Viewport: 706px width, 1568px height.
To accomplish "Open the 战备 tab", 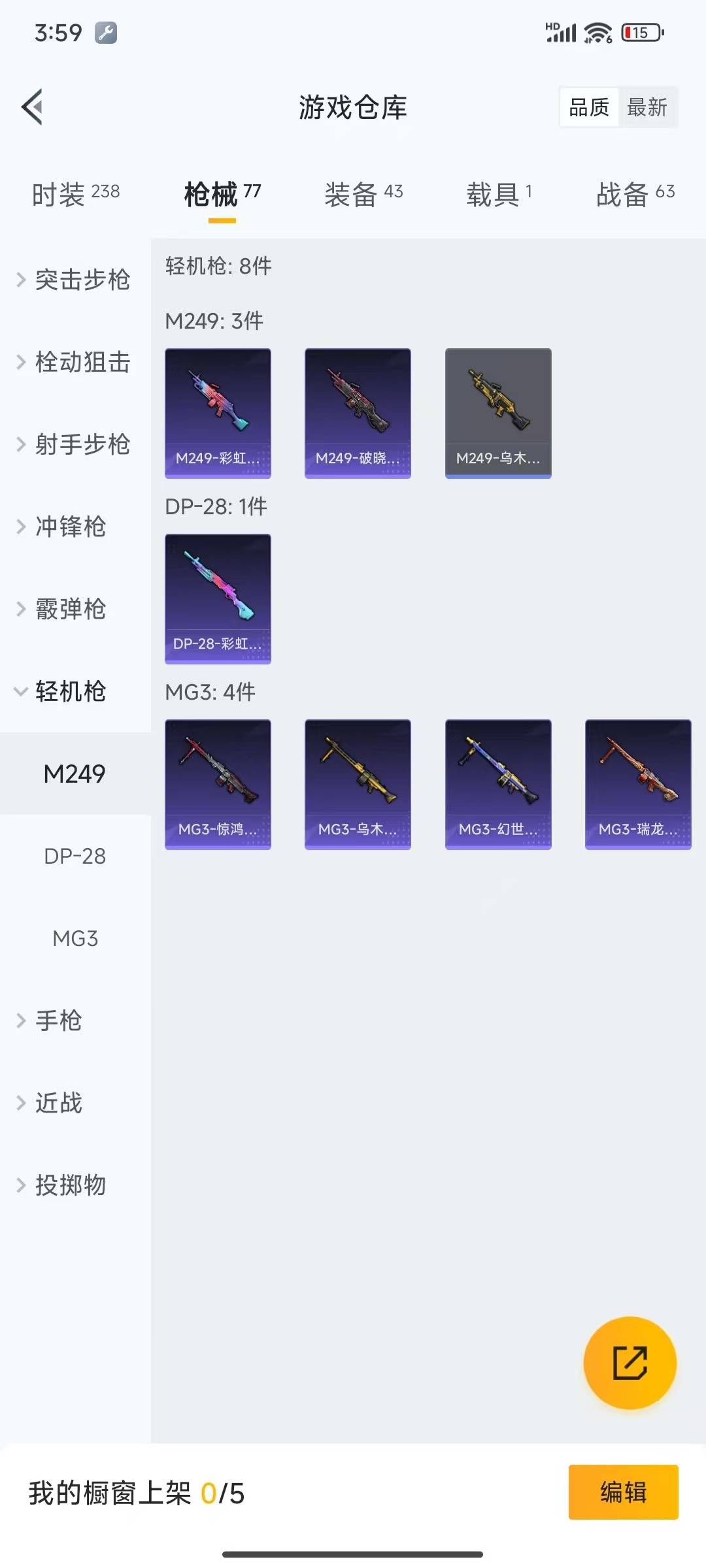I will [x=635, y=193].
